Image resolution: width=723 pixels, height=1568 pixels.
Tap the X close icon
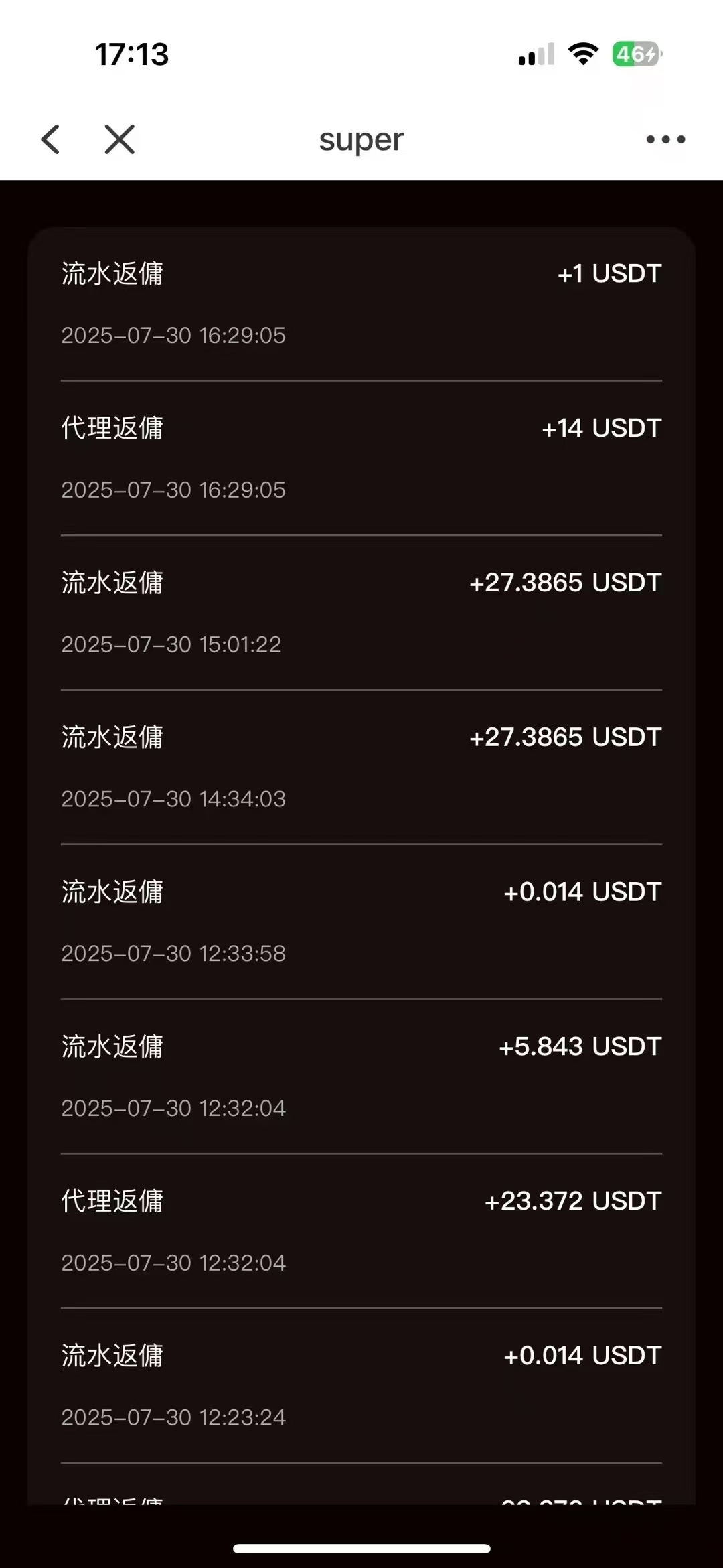pyautogui.click(x=119, y=139)
